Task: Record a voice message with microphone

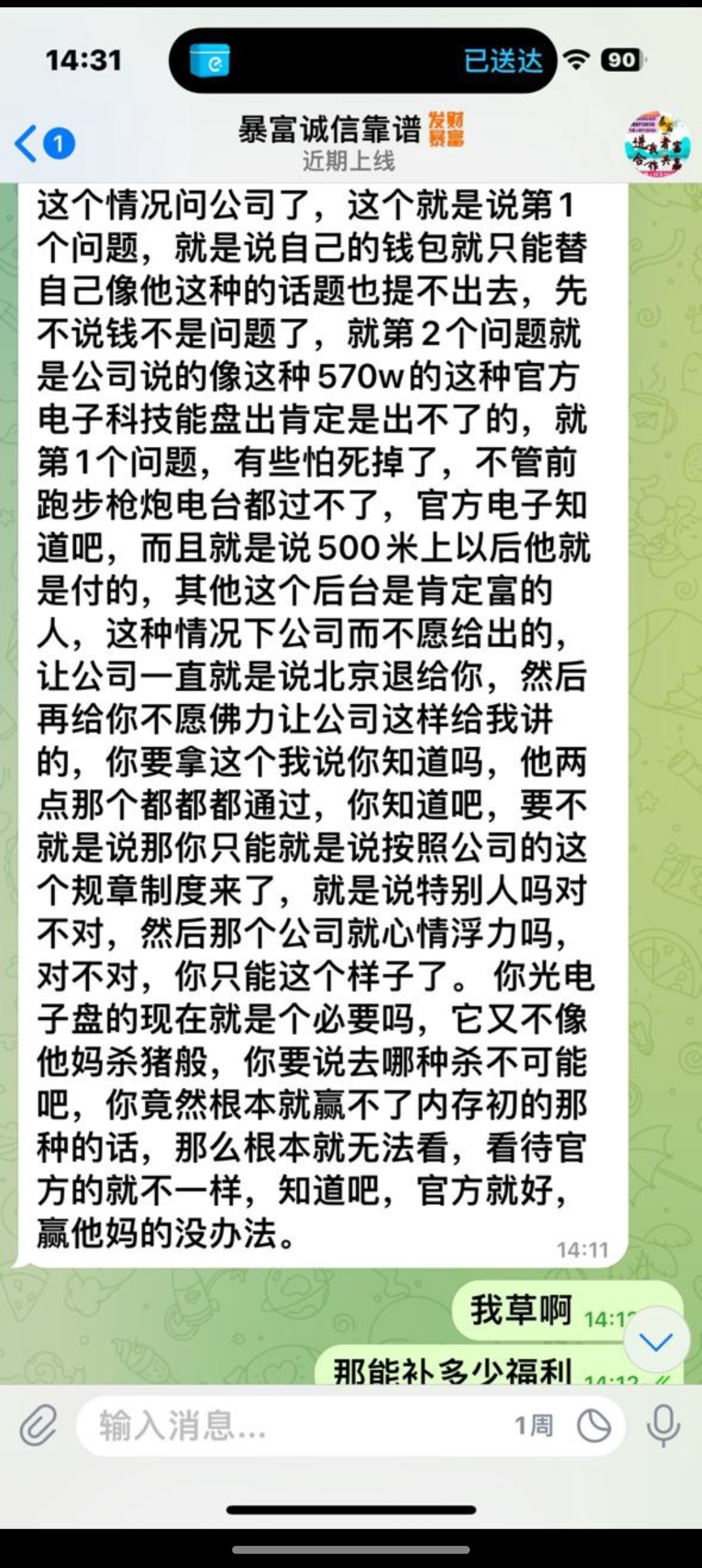Action: point(663,1425)
